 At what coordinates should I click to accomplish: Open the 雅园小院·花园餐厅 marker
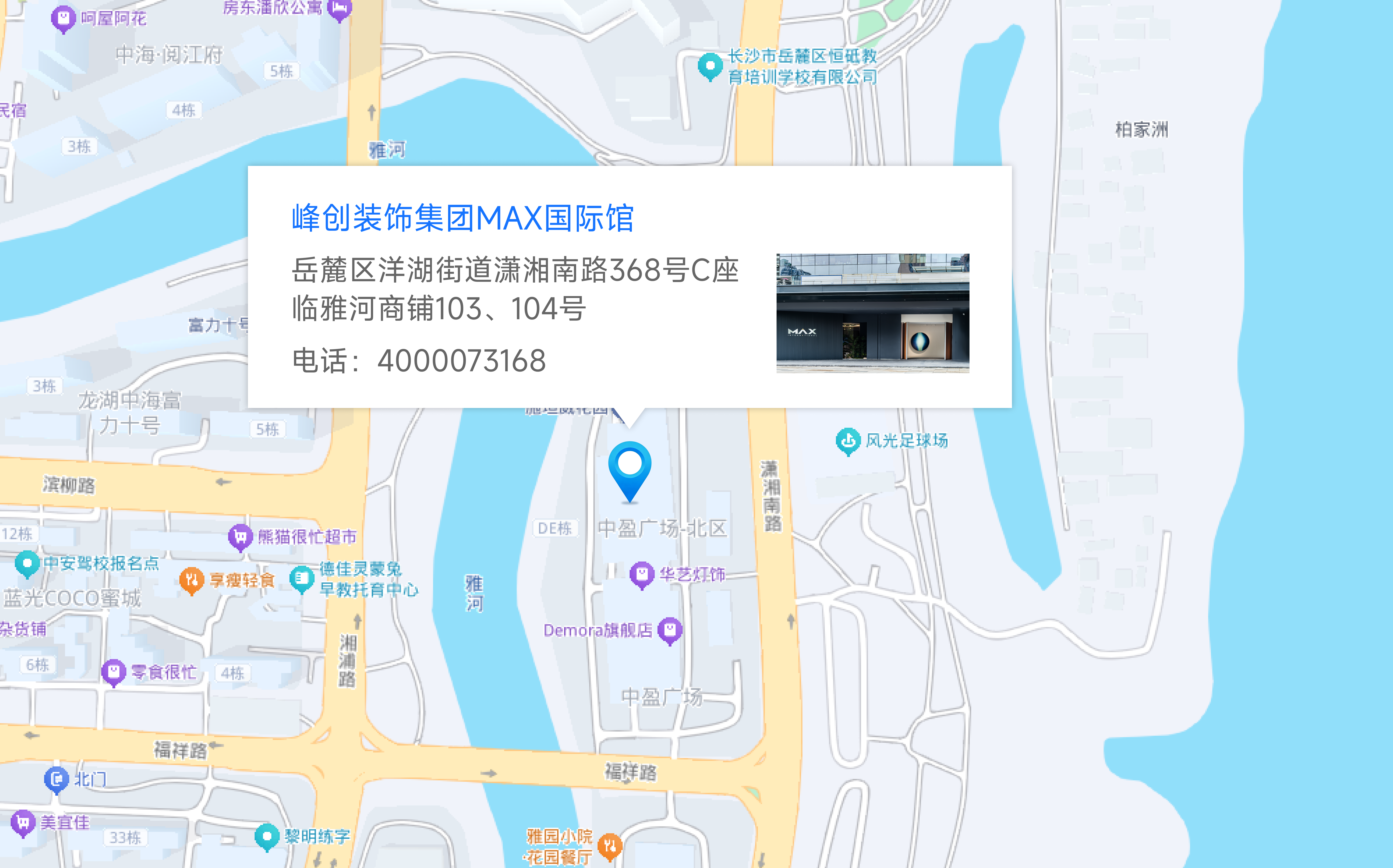(x=610, y=846)
